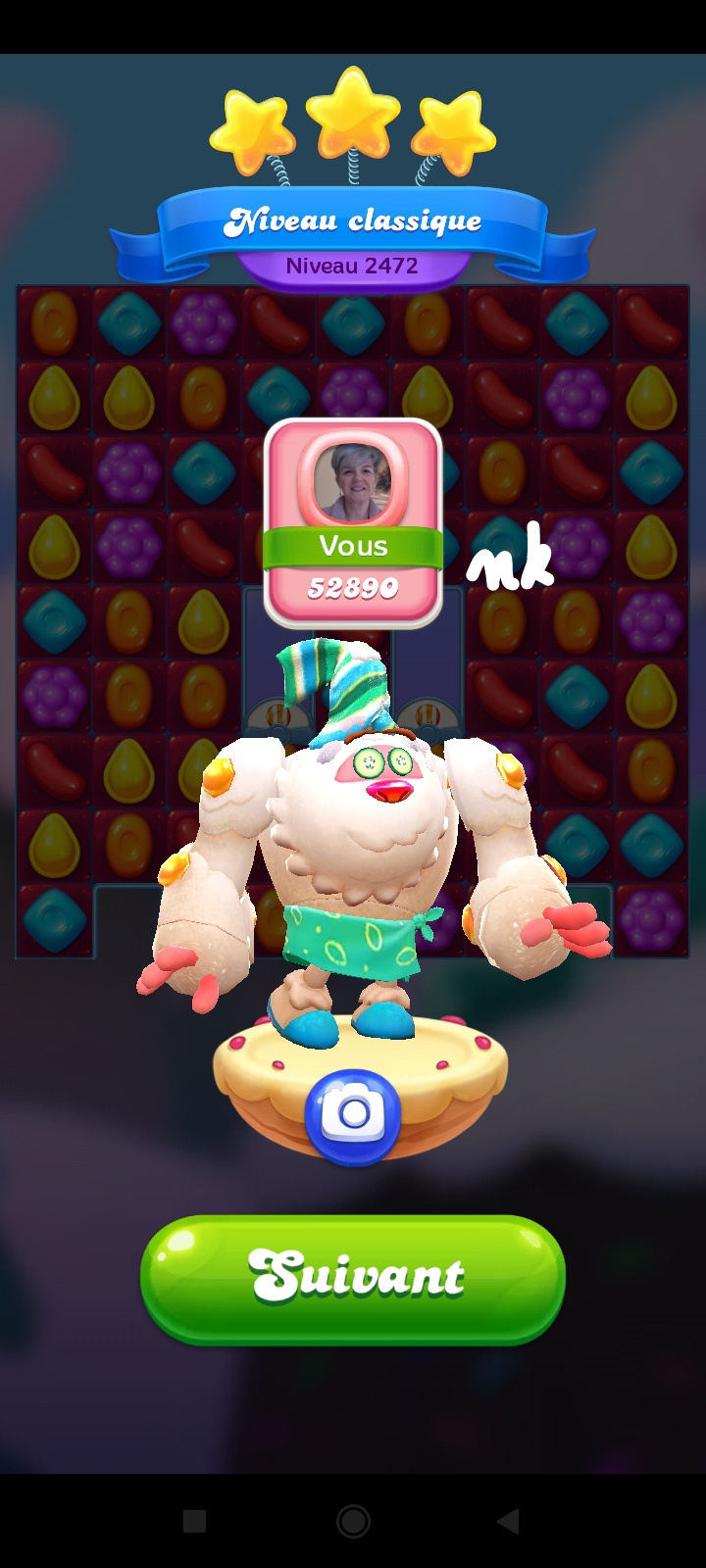706x1568 pixels.
Task: Tap the green Suivant button
Action: [353, 1278]
